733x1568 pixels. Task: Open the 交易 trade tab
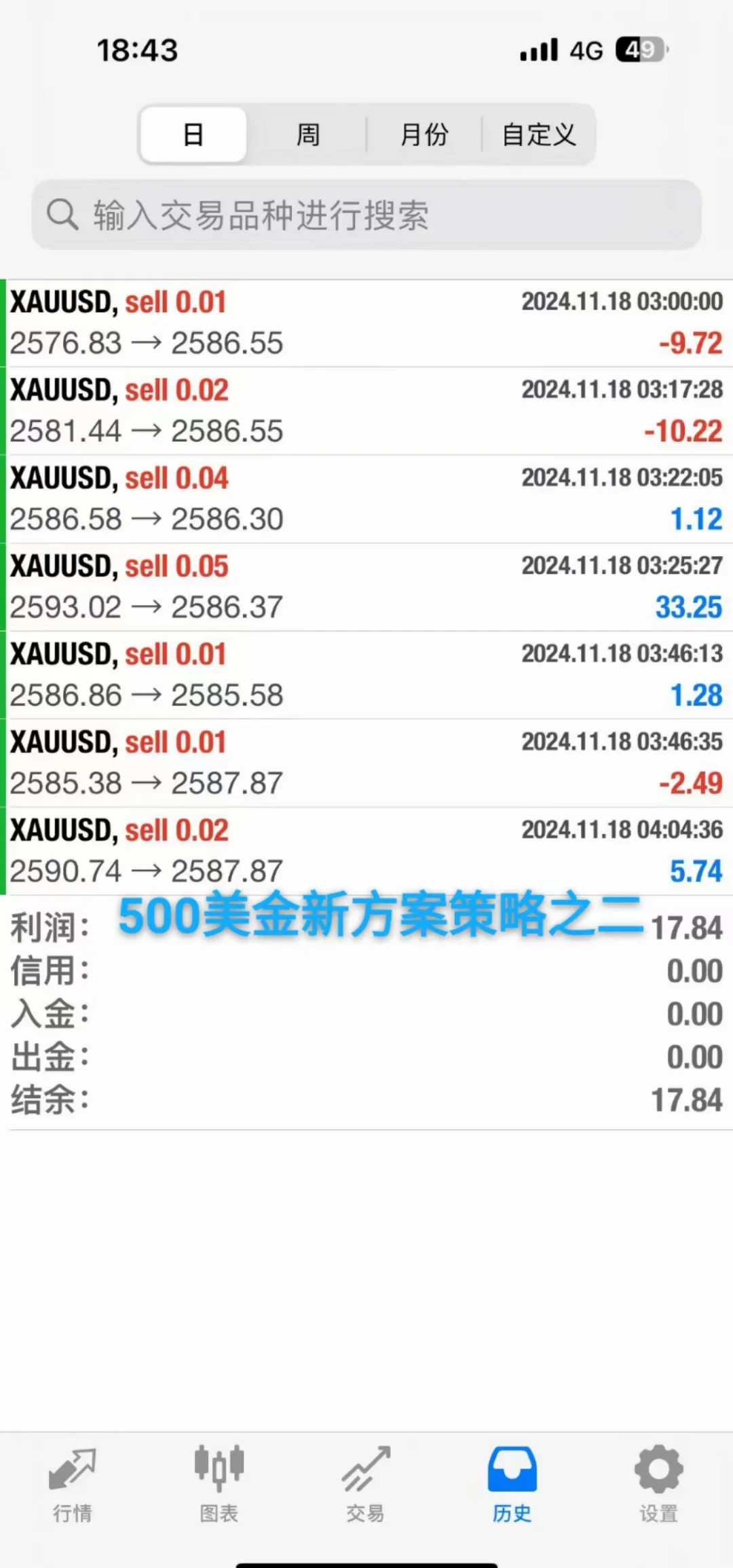coord(366,1484)
